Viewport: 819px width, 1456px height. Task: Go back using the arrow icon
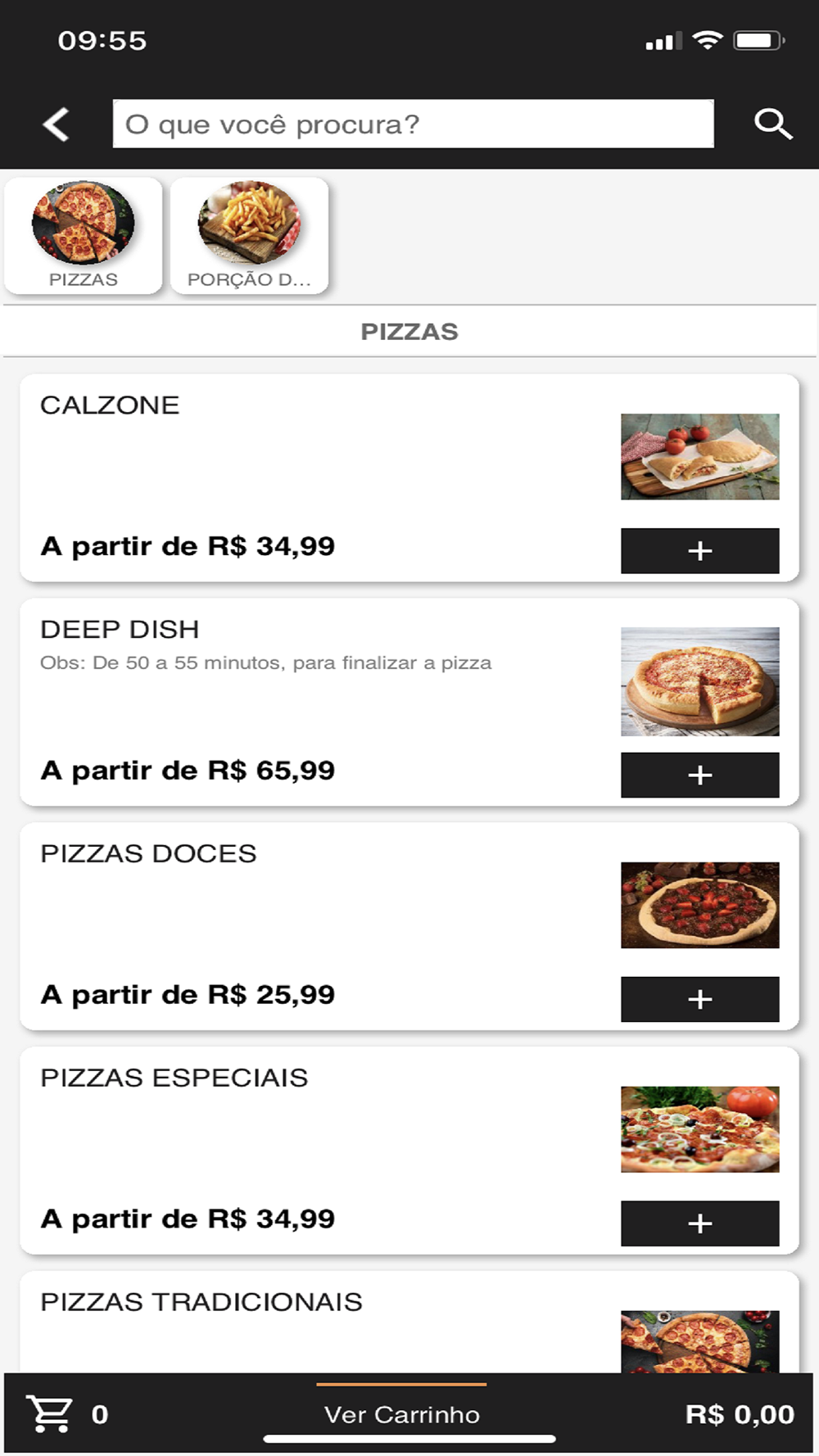click(56, 124)
